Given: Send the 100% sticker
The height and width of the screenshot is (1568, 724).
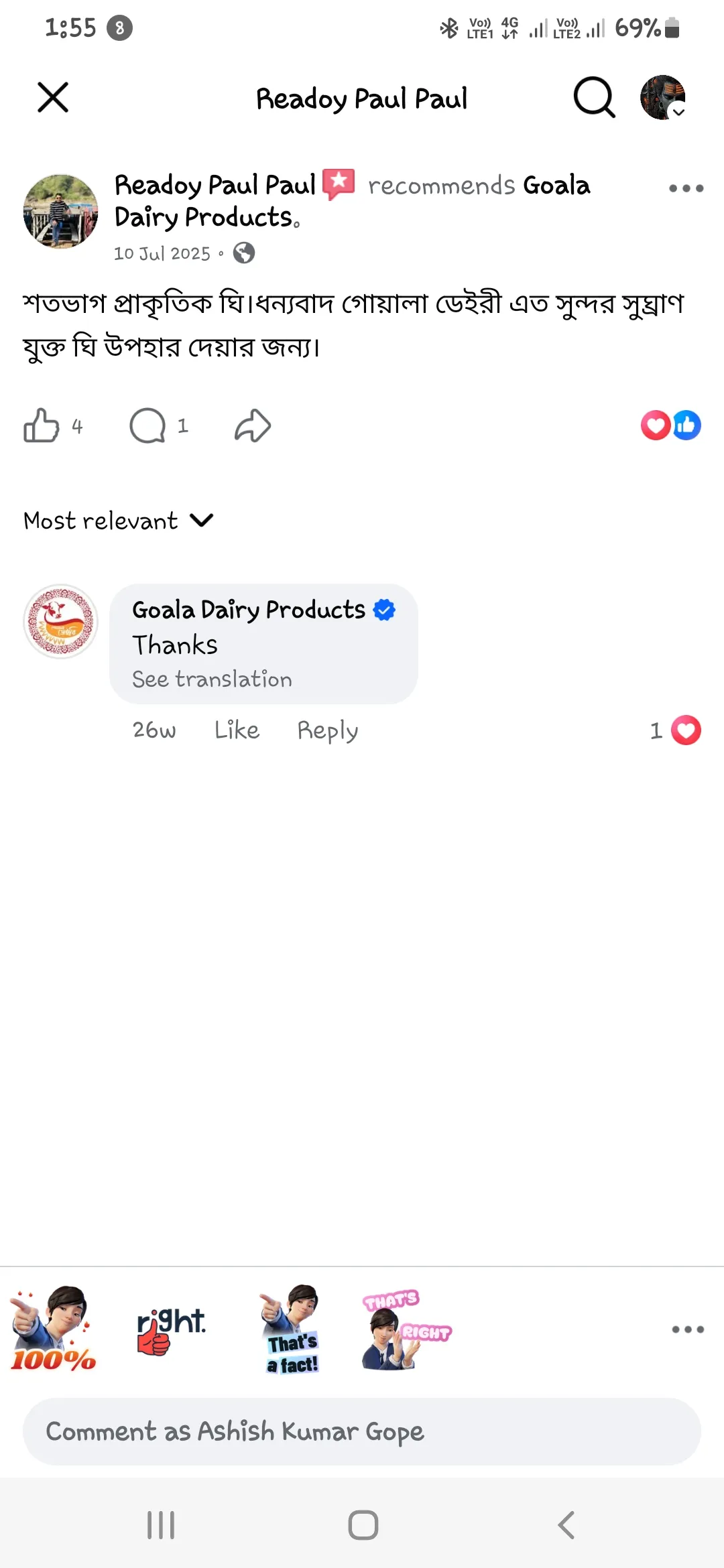Looking at the screenshot, I should coord(54,1329).
